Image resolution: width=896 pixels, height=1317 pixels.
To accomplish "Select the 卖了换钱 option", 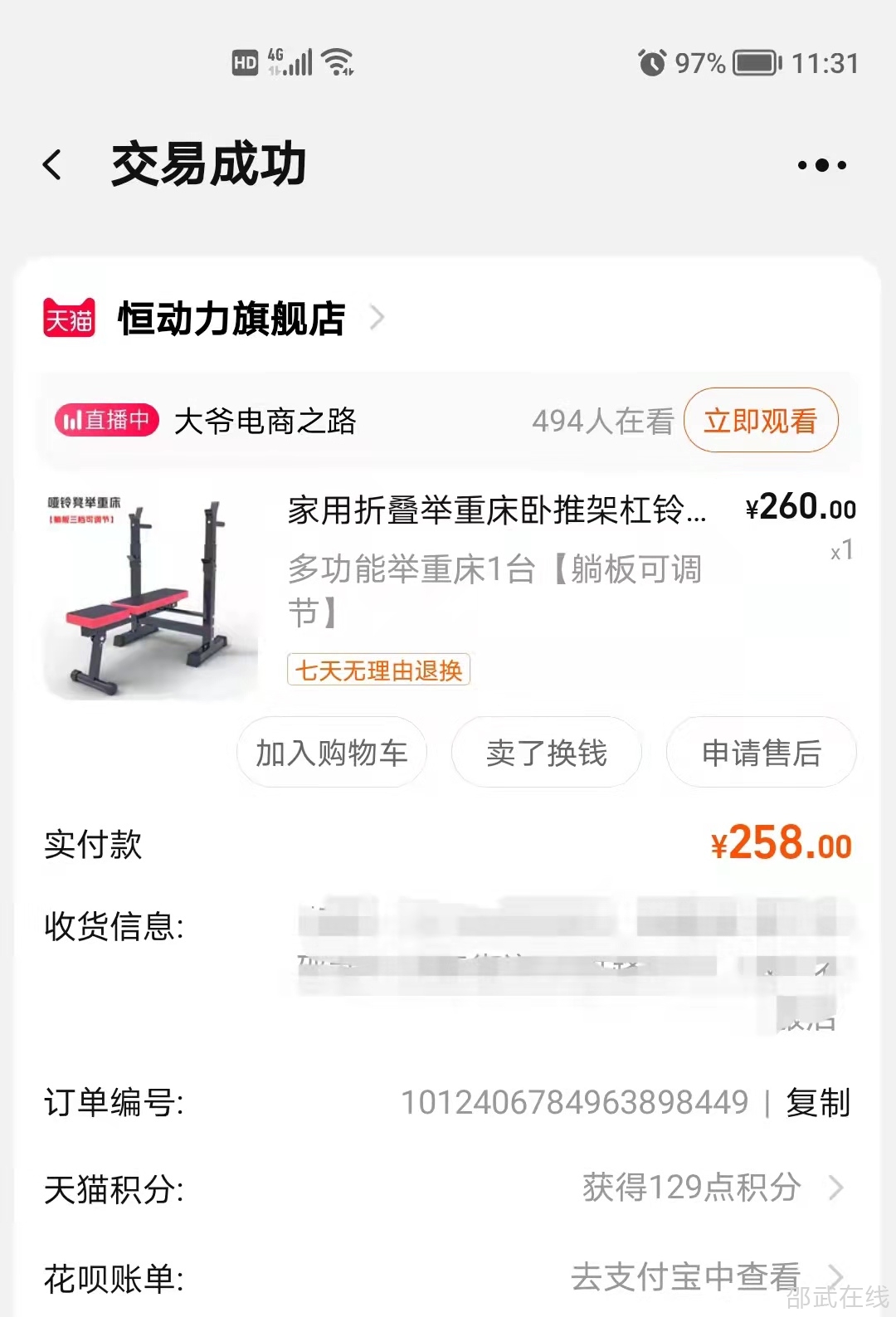I will coord(546,753).
